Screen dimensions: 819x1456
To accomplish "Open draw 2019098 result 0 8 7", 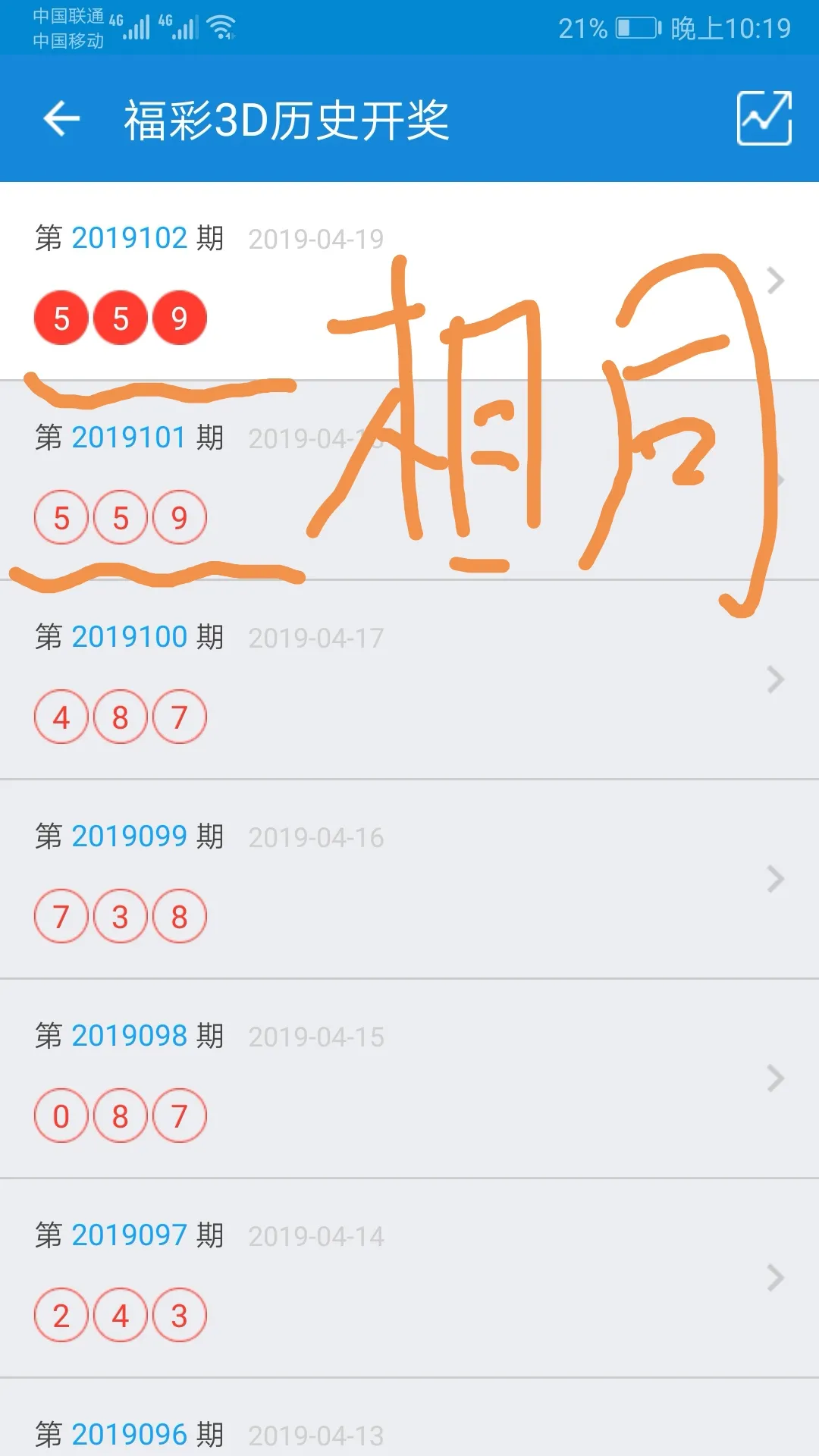I will 409,1078.
